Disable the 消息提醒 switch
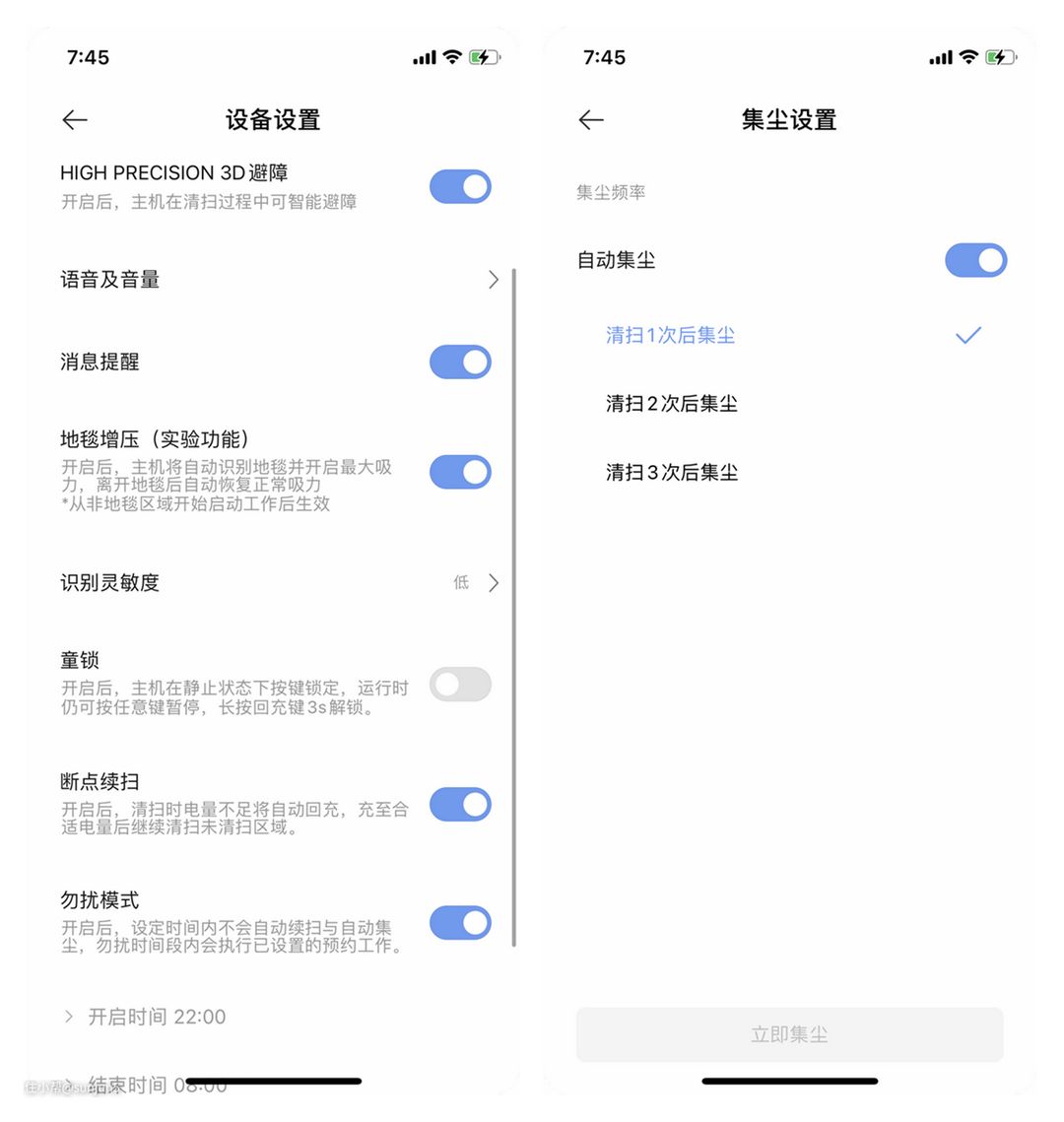Screen dimensions: 1064x1122 460,363
